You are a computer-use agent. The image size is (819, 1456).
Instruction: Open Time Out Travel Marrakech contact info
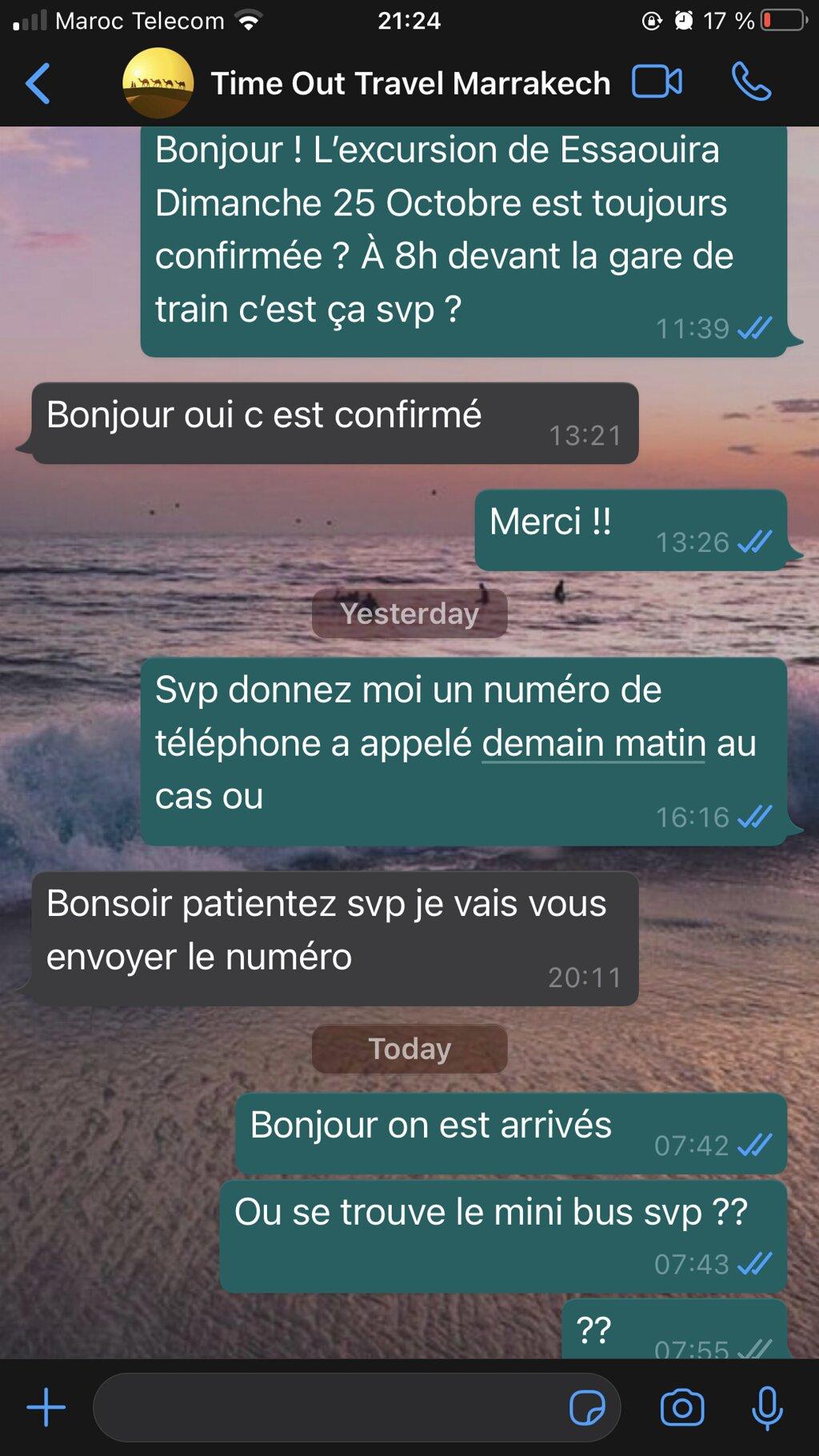pos(410,83)
